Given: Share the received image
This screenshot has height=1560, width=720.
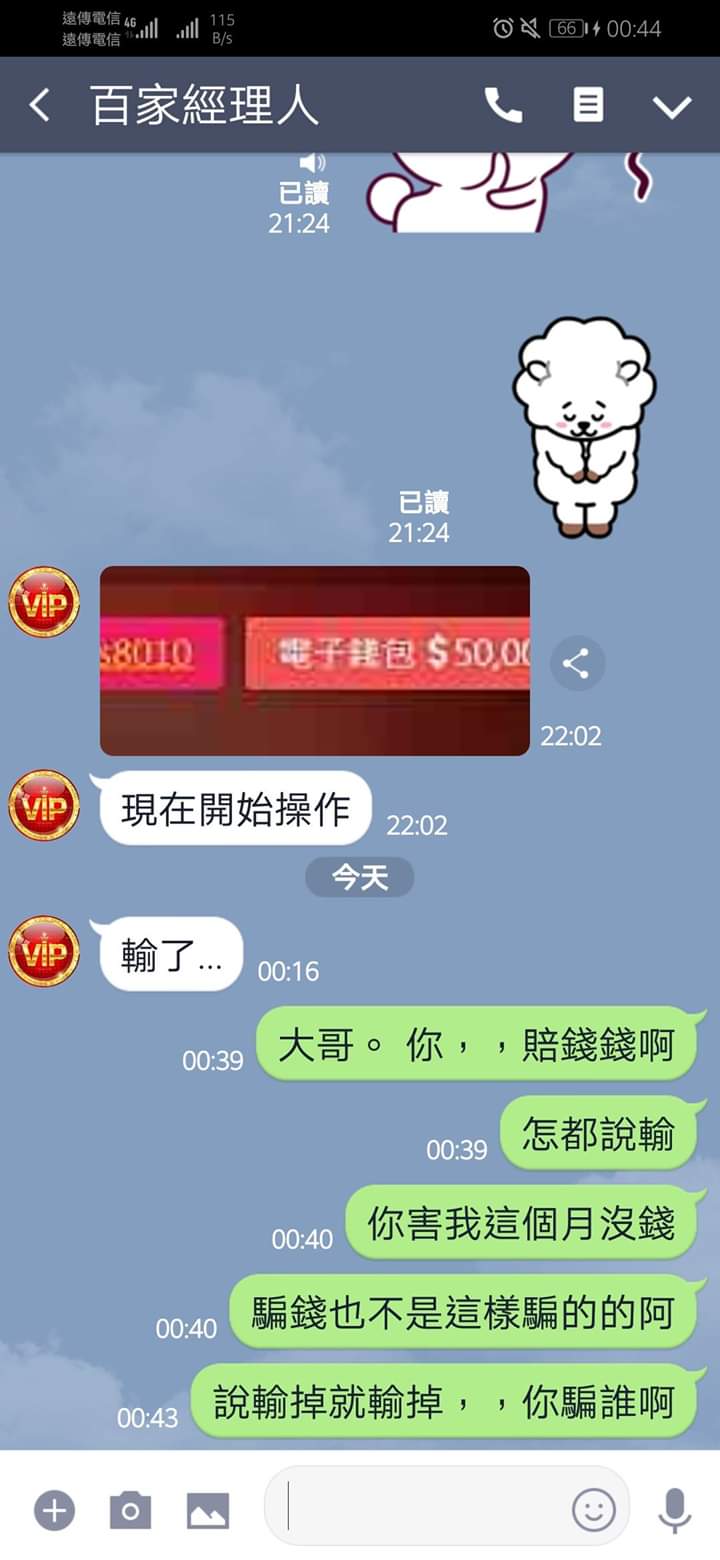Looking at the screenshot, I should 577,663.
